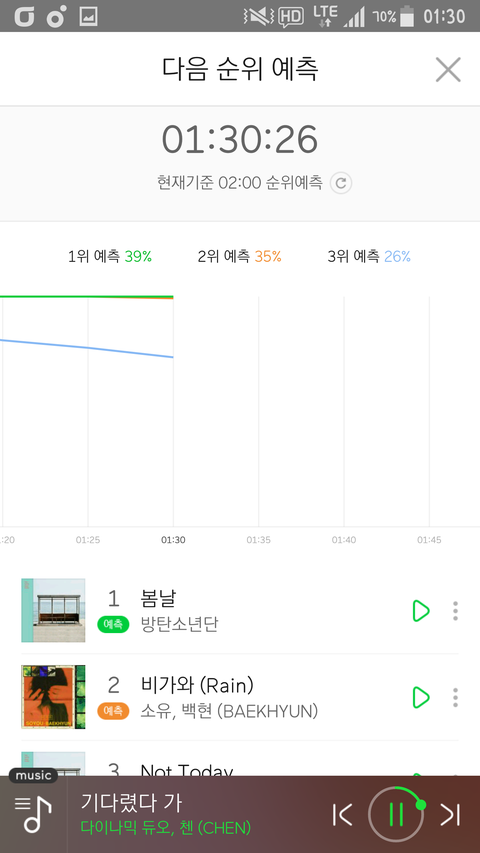This screenshot has width=480, height=853.
Task: Open more options for 봄날
Action: click(456, 611)
